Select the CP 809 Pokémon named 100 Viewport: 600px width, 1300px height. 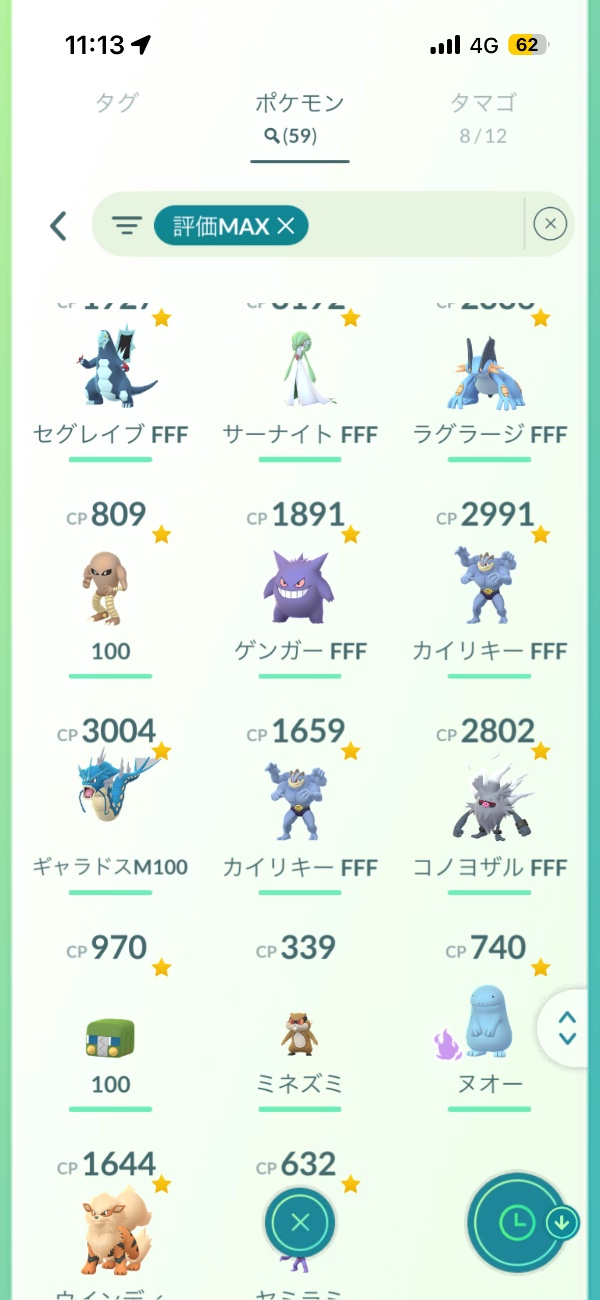110,590
